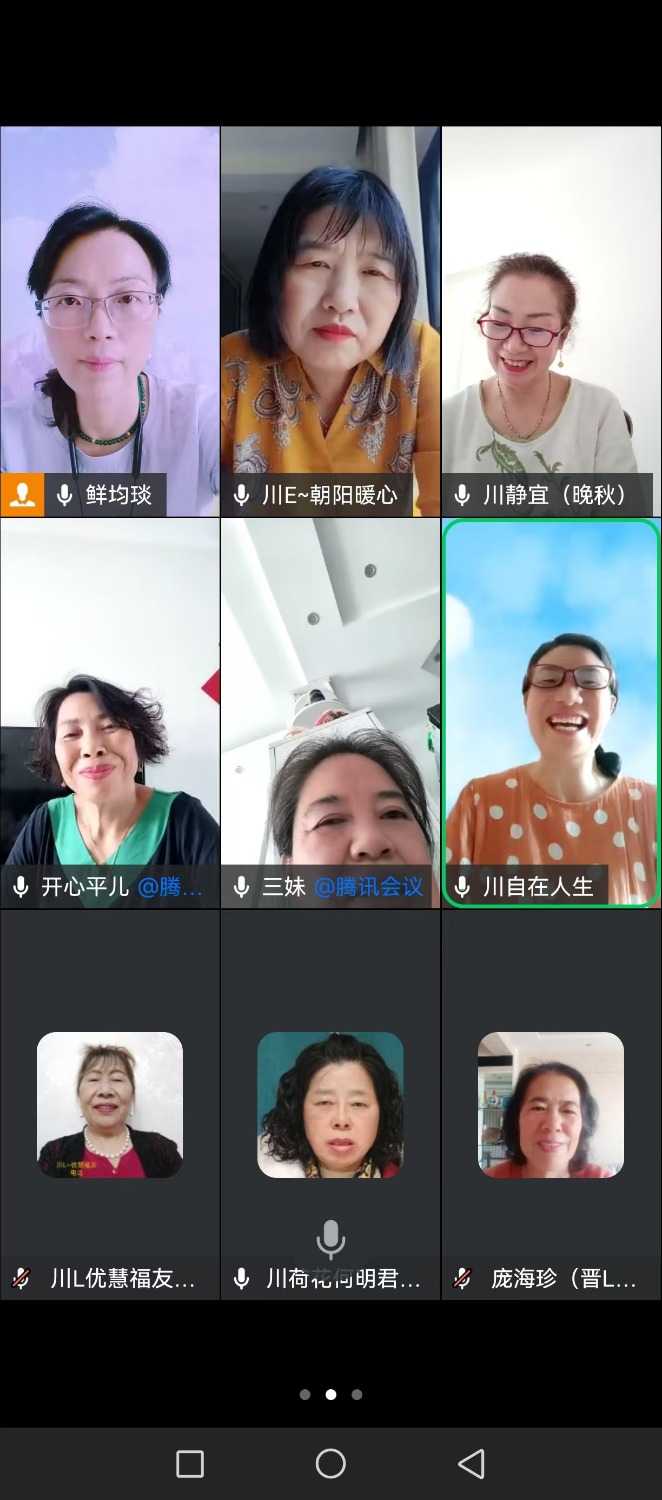Image resolution: width=662 pixels, height=1500 pixels.
Task: Select 三妹's video tile
Action: pos(330,712)
